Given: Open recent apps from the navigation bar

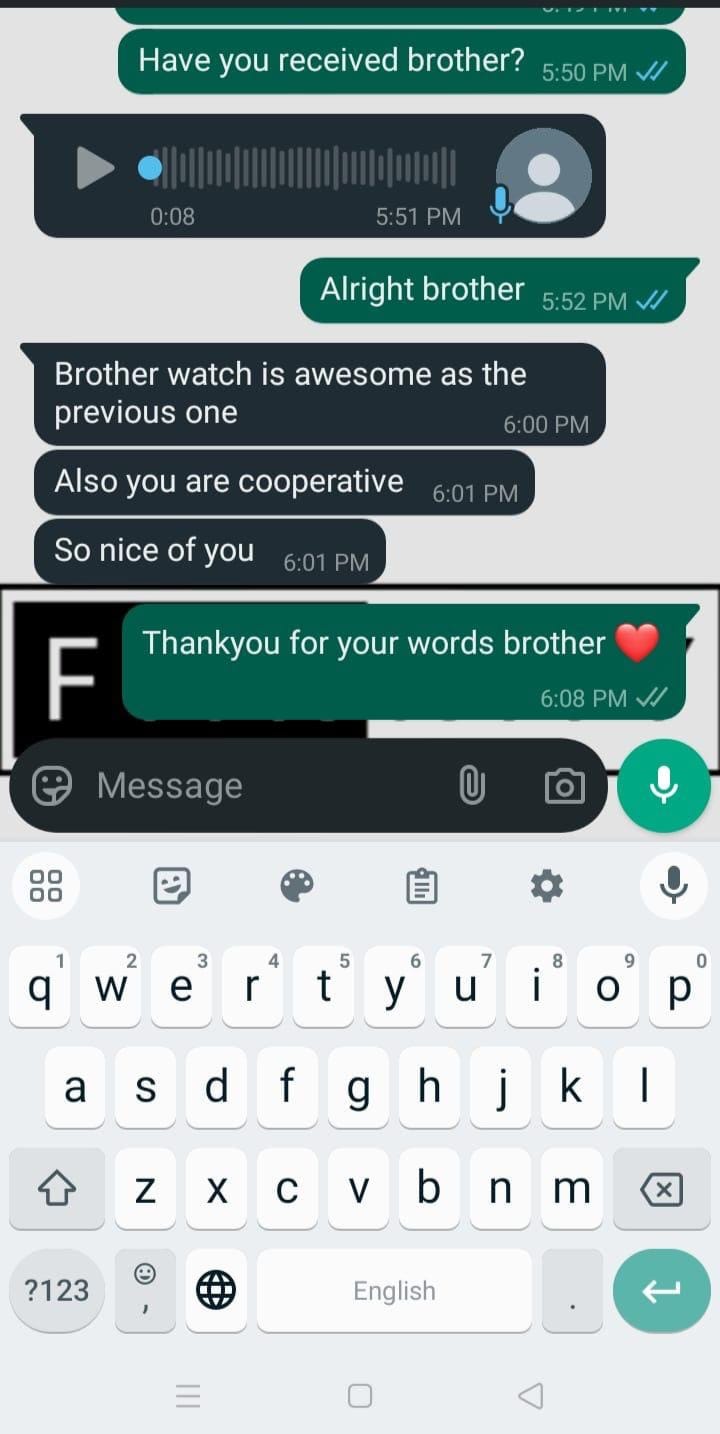Looking at the screenshot, I should pyautogui.click(x=188, y=1396).
